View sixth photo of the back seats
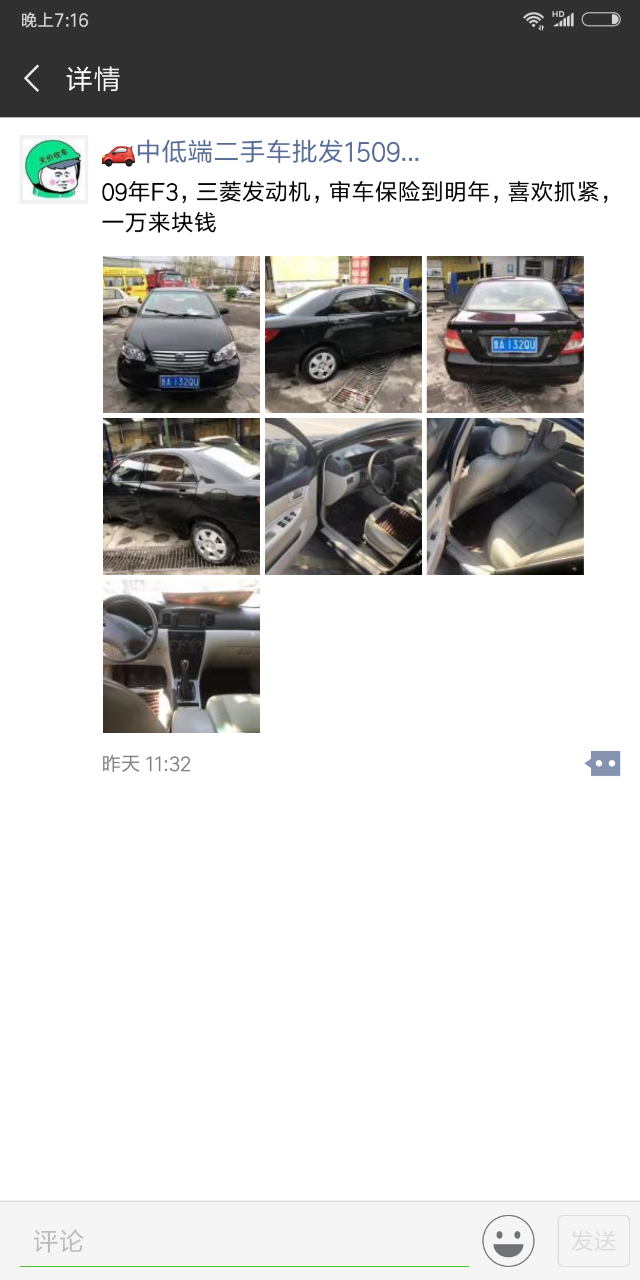This screenshot has height=1280, width=640. point(505,496)
